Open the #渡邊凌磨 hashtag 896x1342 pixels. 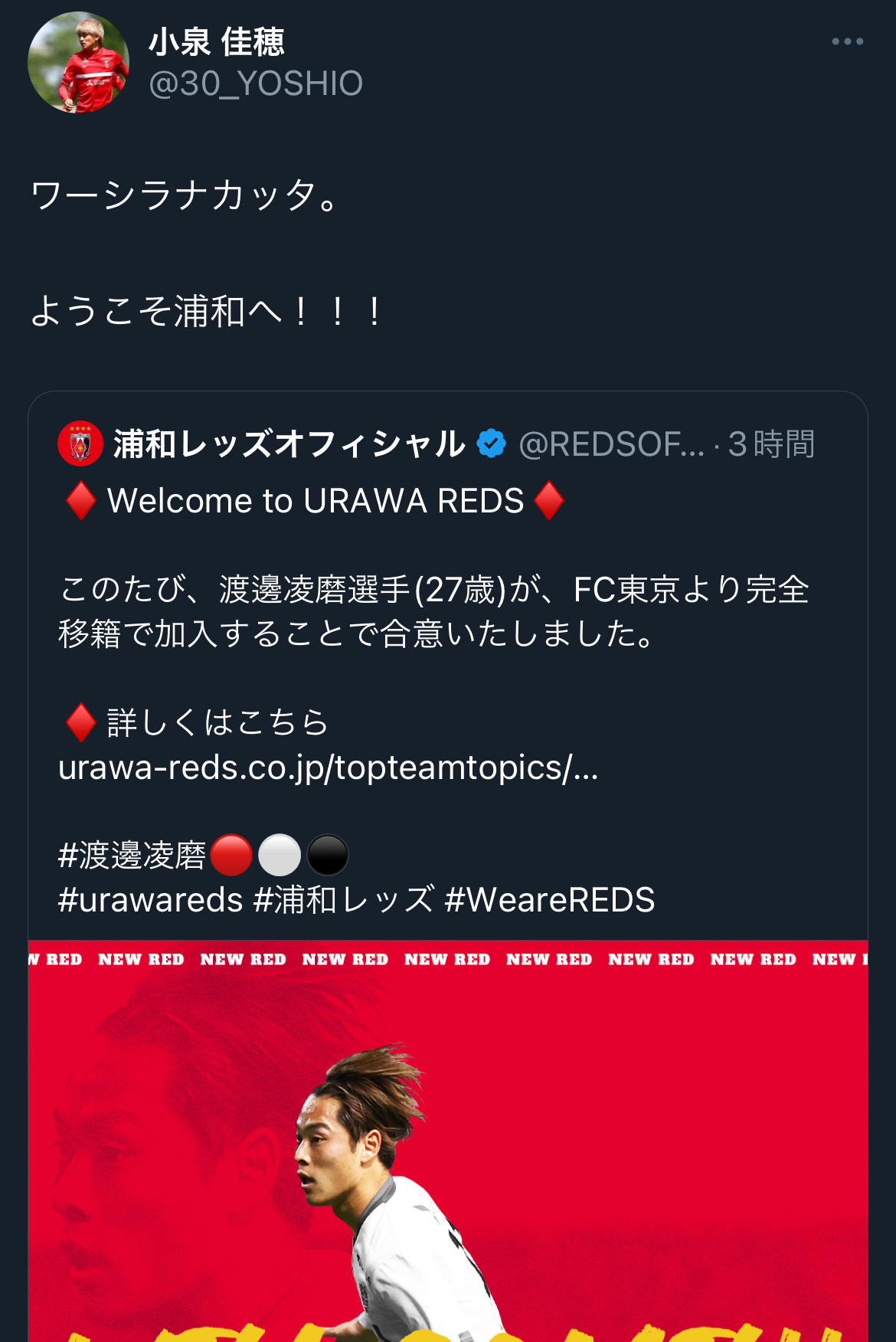point(132,856)
